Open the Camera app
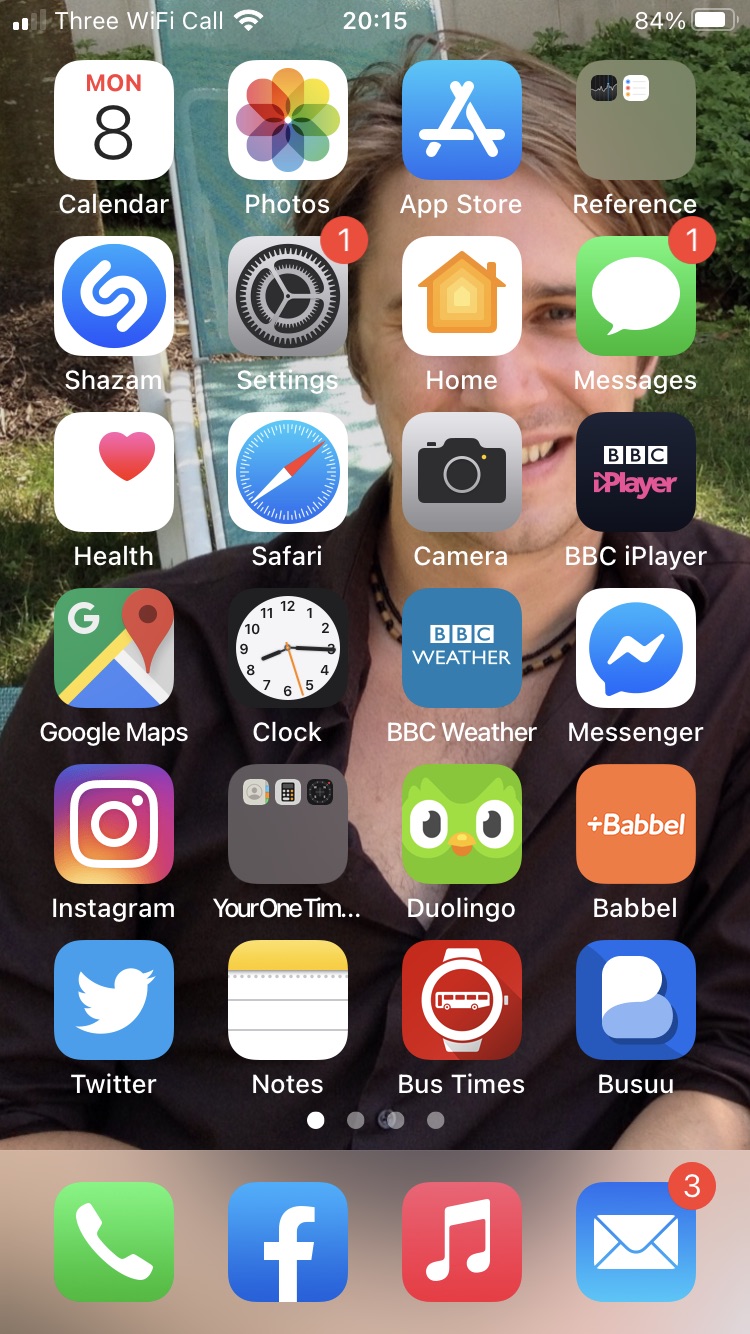Viewport: 750px width, 1334px height. tap(462, 472)
